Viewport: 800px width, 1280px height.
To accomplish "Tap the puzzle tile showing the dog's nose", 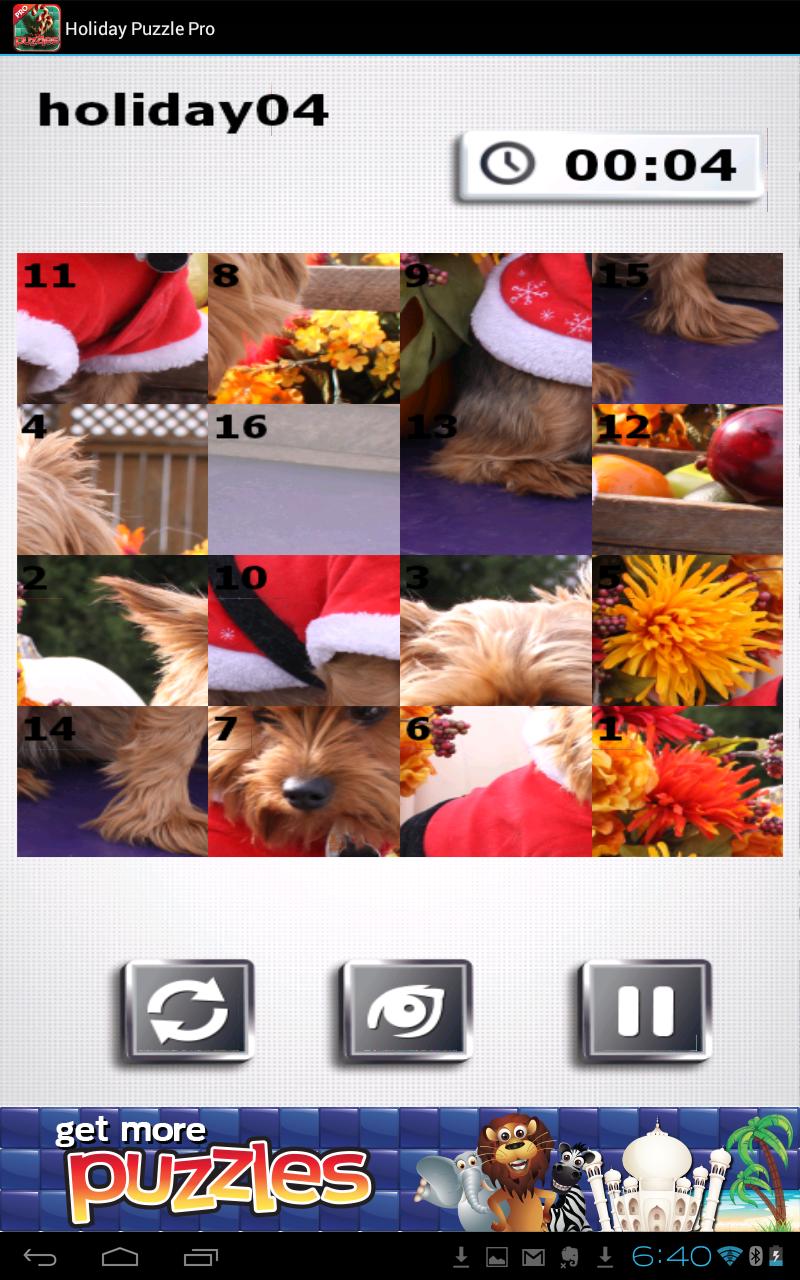I will 304,780.
